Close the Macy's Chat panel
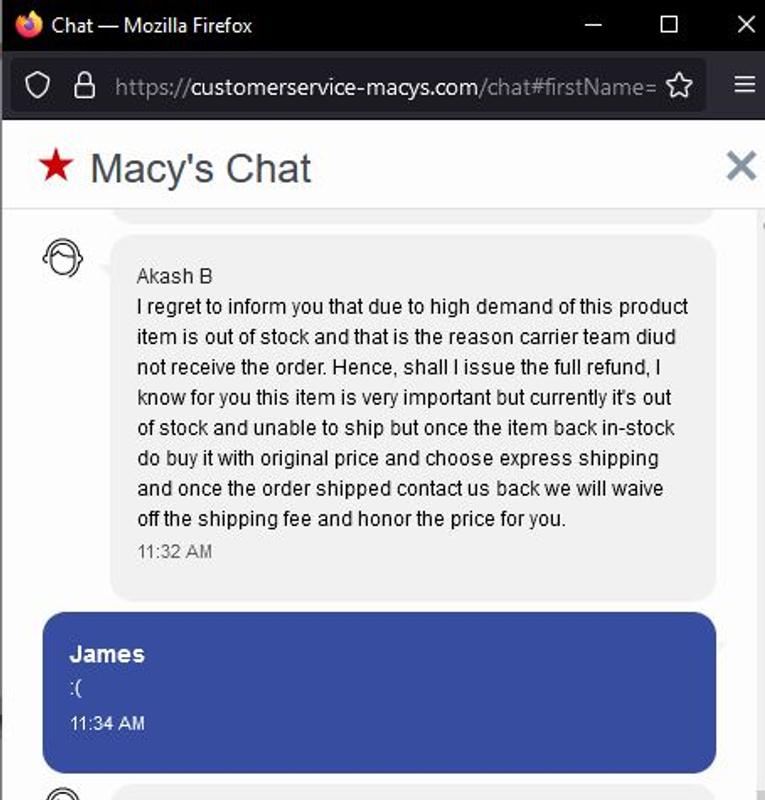 (x=740, y=166)
